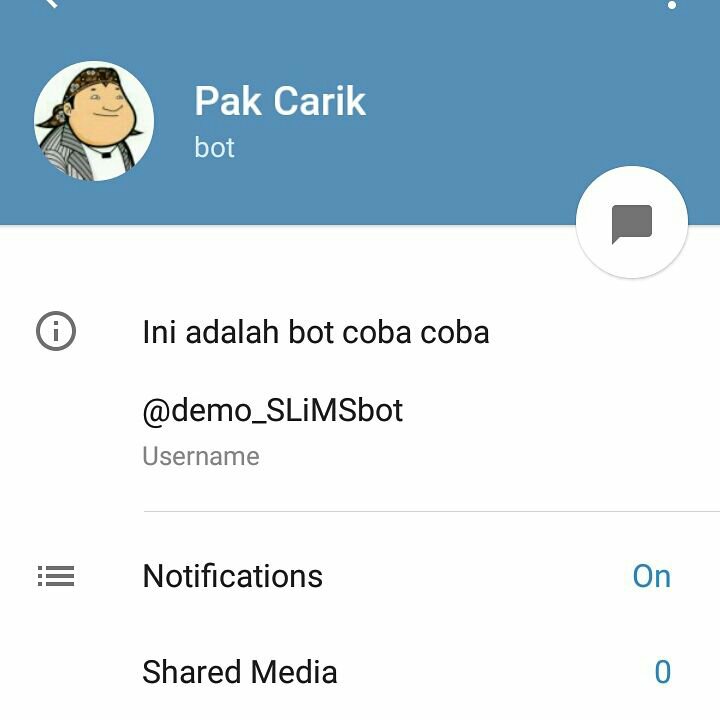
Task: Open the three-dot overflow menu
Action: click(x=672, y=5)
